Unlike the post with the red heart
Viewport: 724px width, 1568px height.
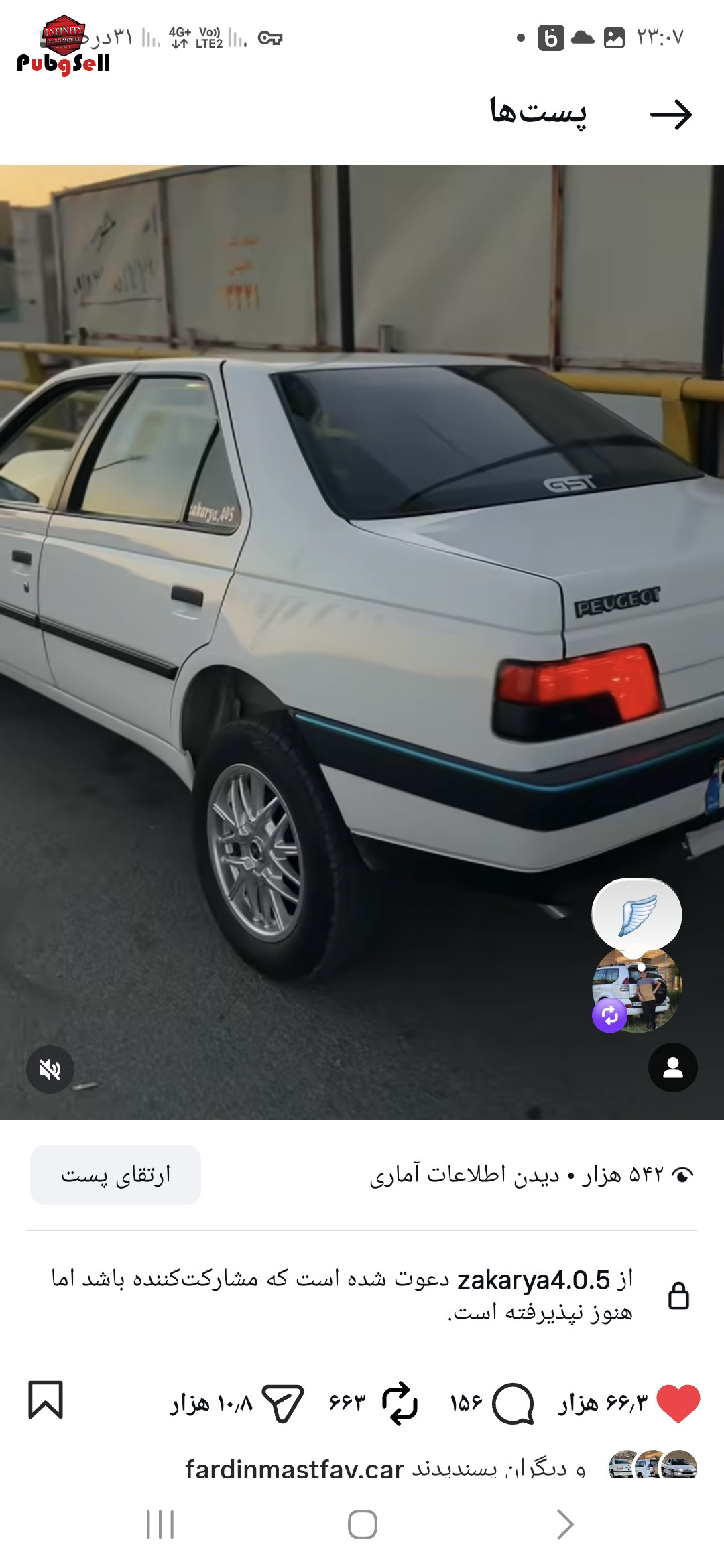click(678, 1402)
